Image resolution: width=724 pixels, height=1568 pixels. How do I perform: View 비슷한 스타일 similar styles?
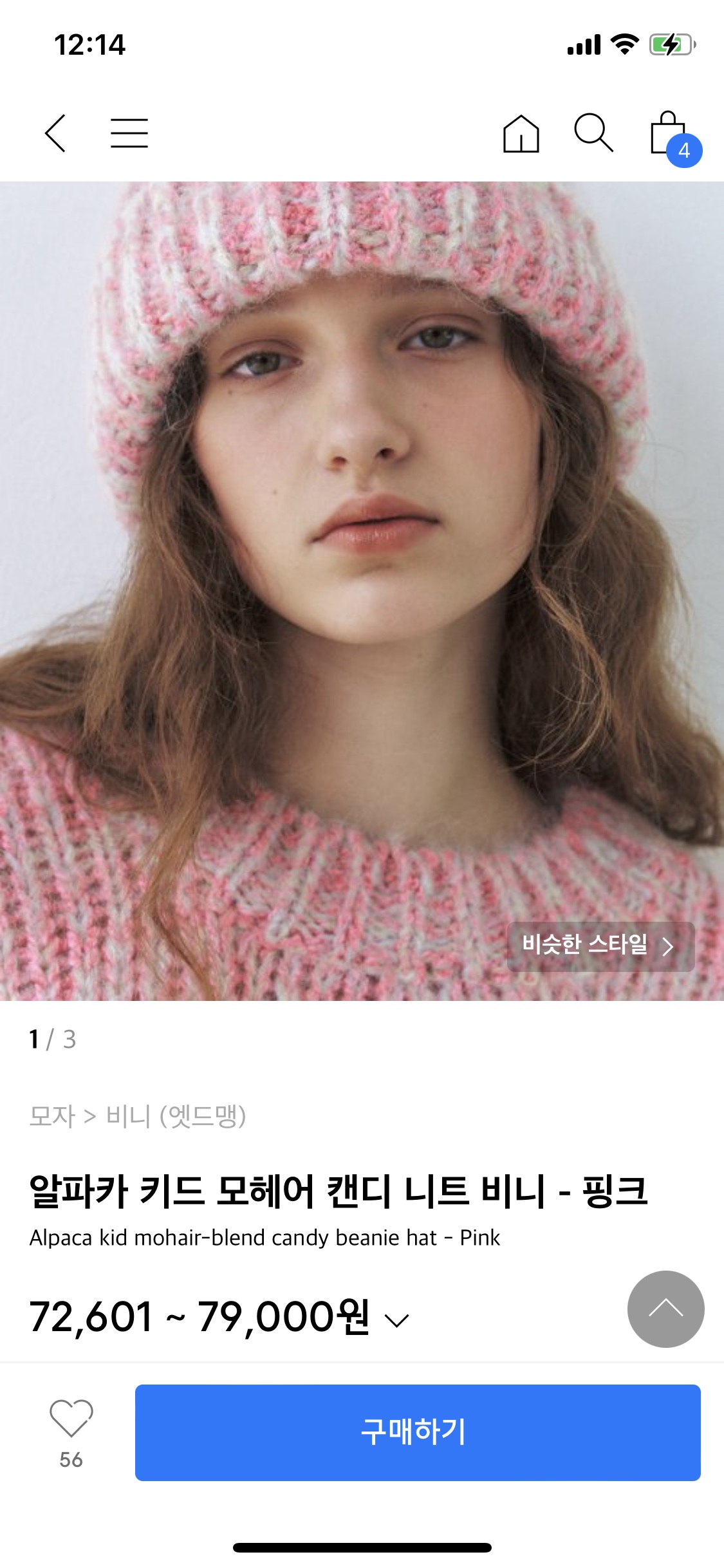point(600,946)
